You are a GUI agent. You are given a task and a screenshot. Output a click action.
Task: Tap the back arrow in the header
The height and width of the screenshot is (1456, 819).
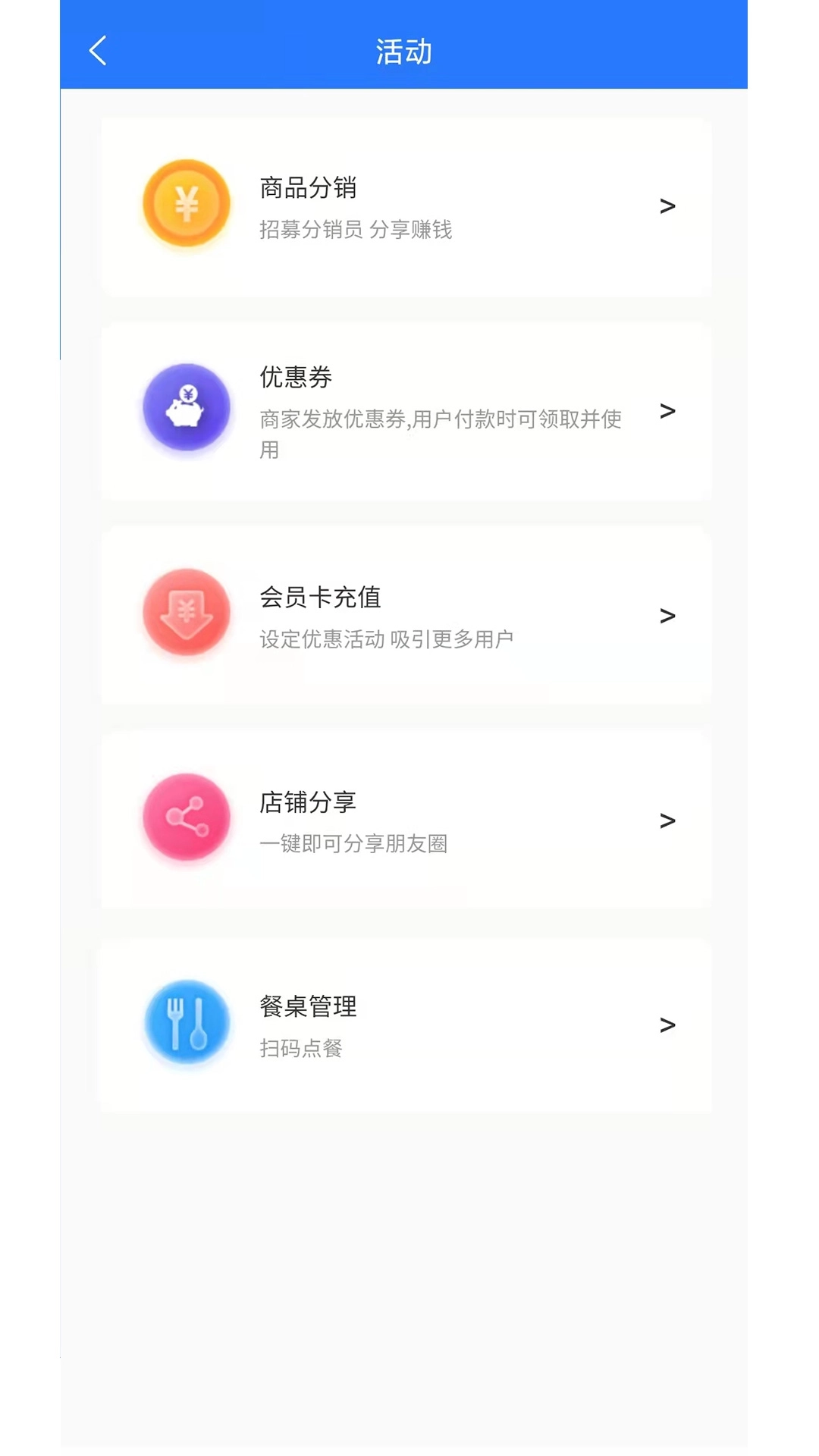click(x=96, y=49)
